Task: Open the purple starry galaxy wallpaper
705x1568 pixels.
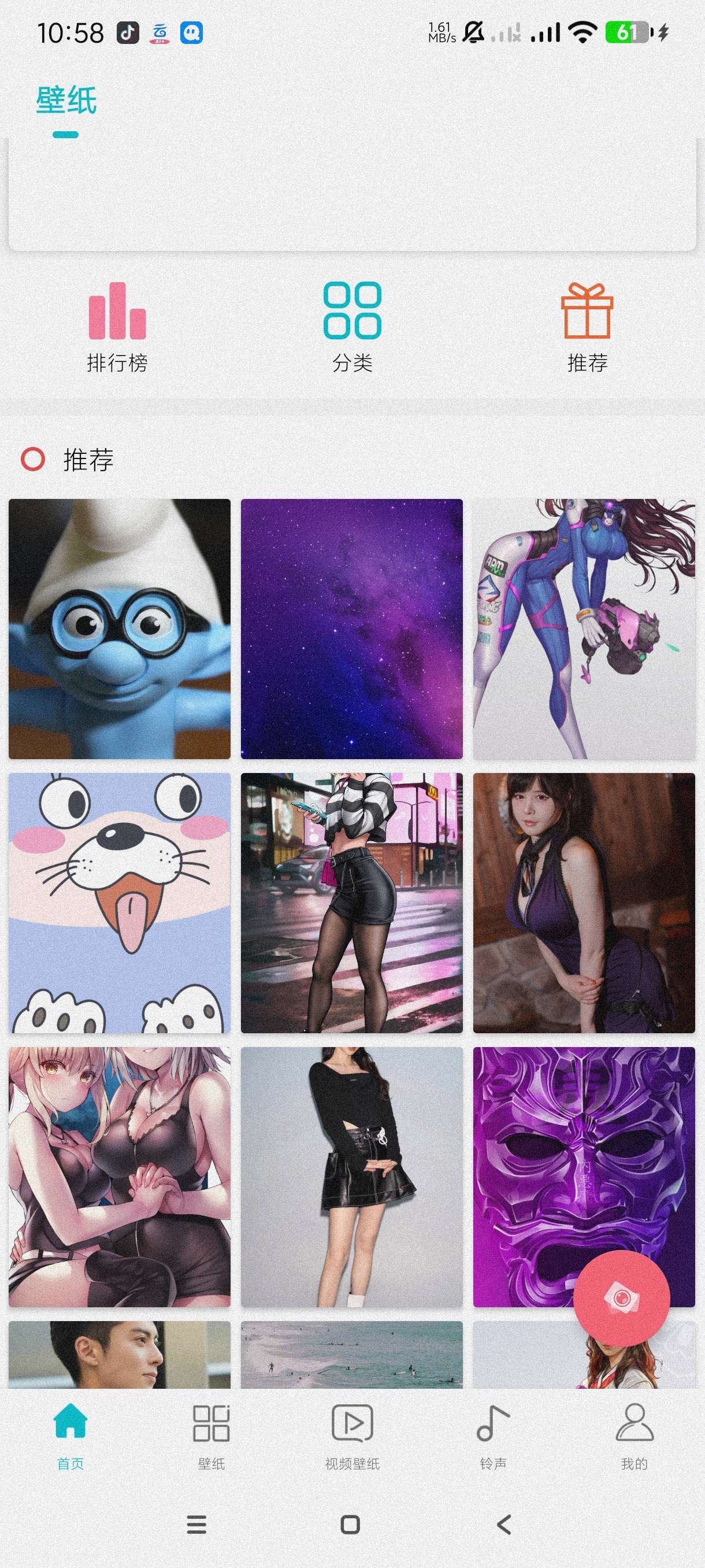Action: pos(351,629)
